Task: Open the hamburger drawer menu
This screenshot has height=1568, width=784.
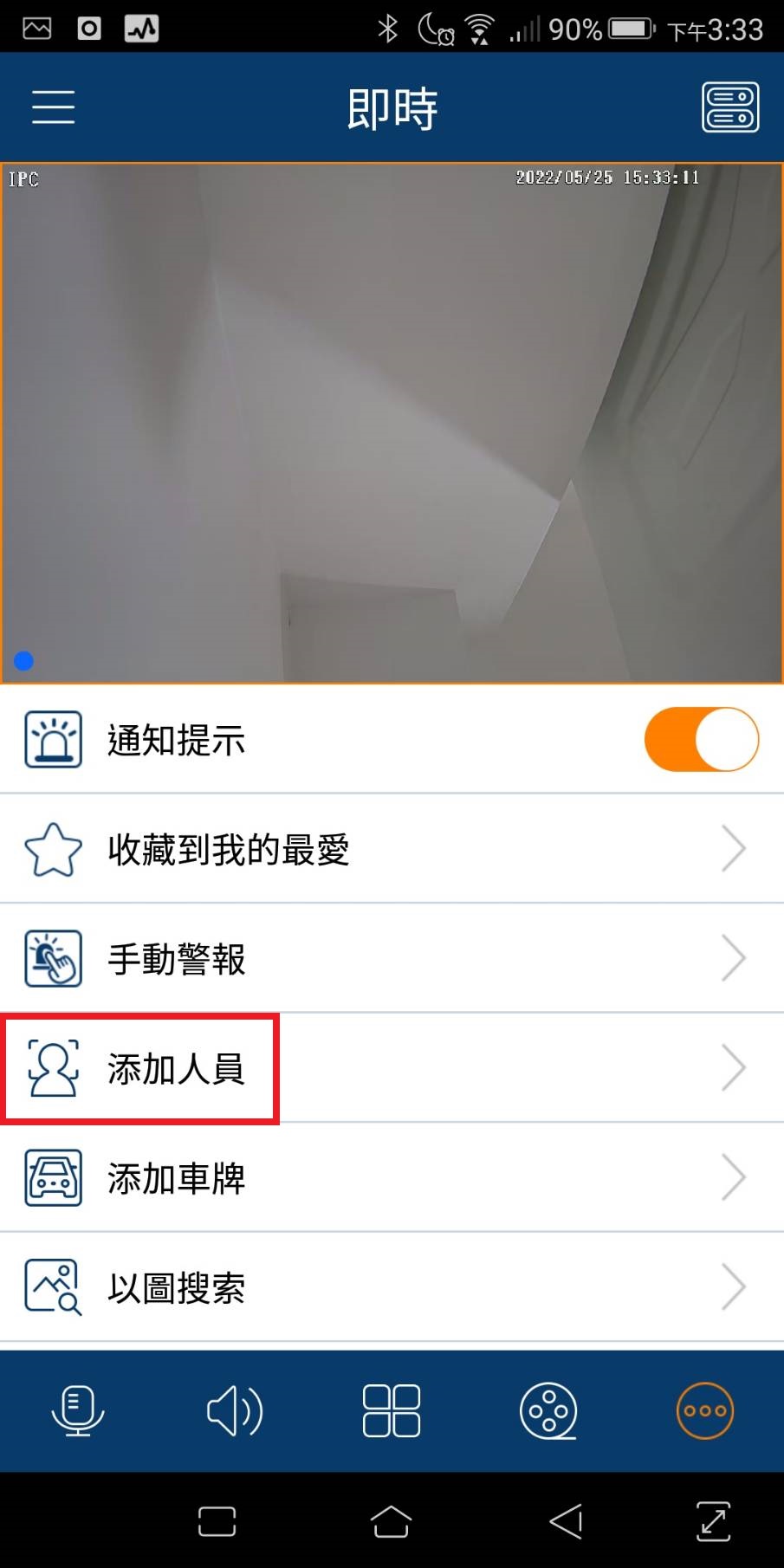Action: pyautogui.click(x=53, y=107)
